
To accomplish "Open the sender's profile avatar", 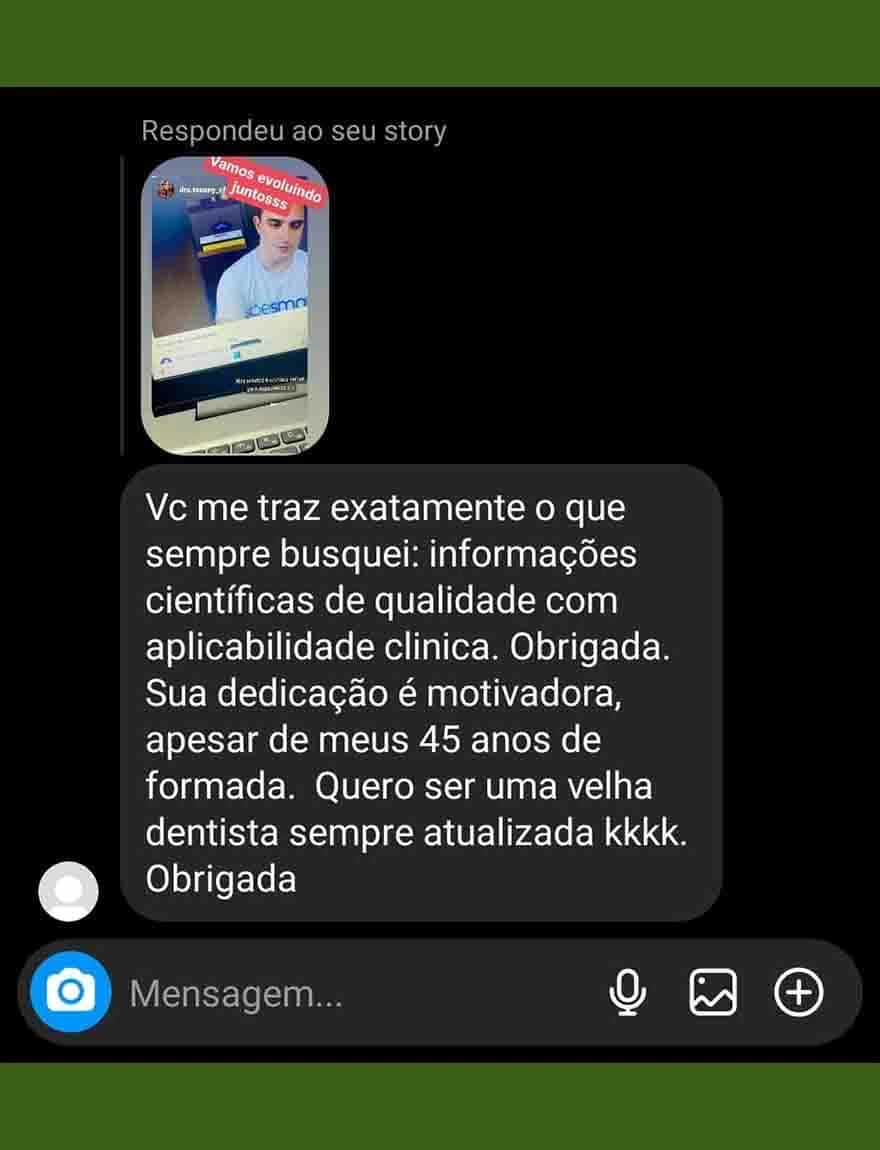I will pyautogui.click(x=68, y=890).
